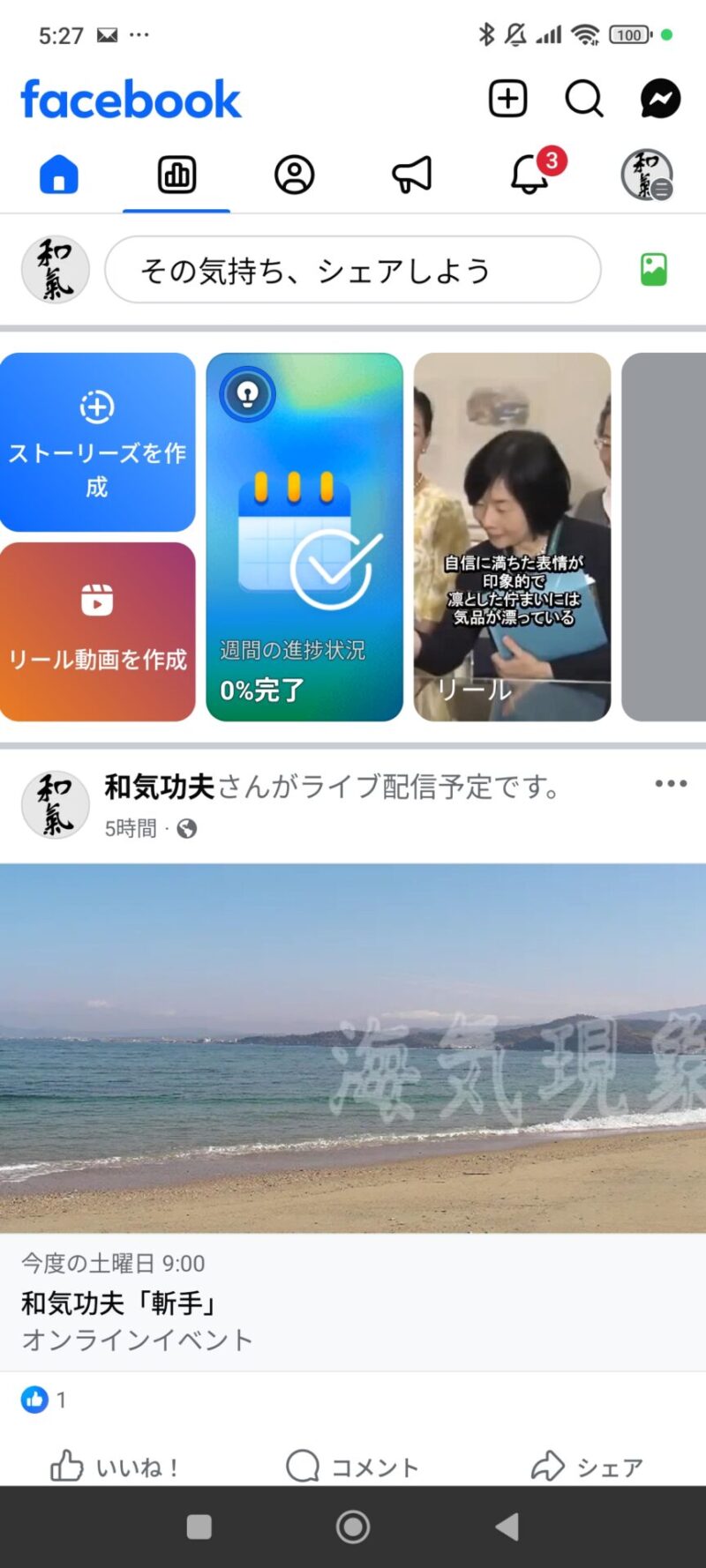This screenshot has height=1568, width=706.
Task: Play the リール video tile
Action: tap(512, 538)
